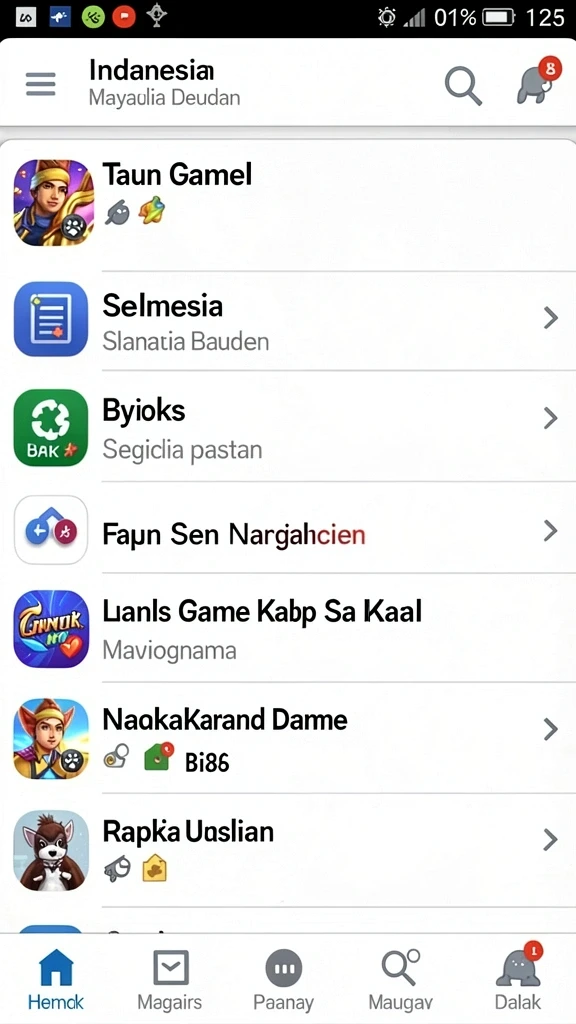This screenshot has height=1024, width=576.
Task: Switch to the Hemok home tab
Action: click(56, 980)
